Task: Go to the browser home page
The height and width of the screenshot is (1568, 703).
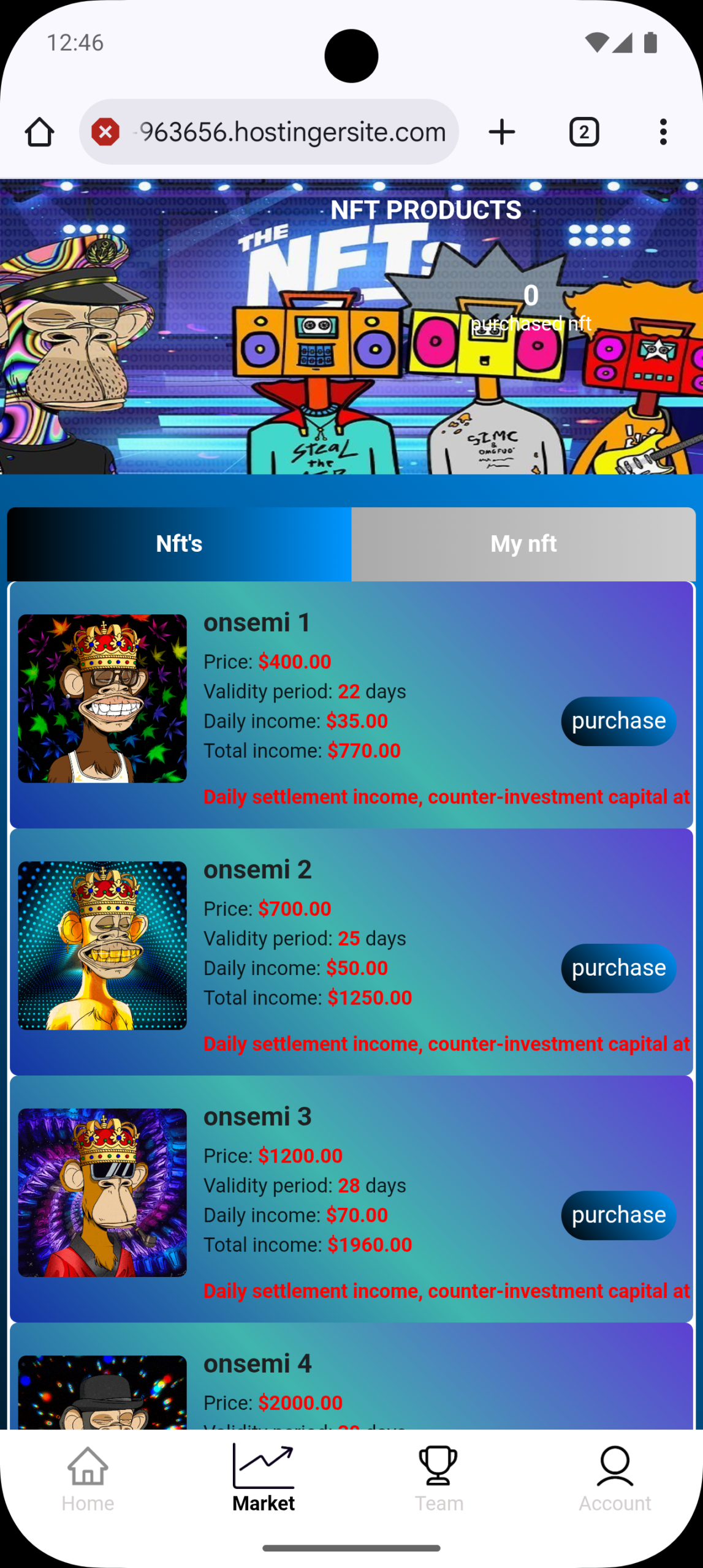Action: click(x=39, y=132)
